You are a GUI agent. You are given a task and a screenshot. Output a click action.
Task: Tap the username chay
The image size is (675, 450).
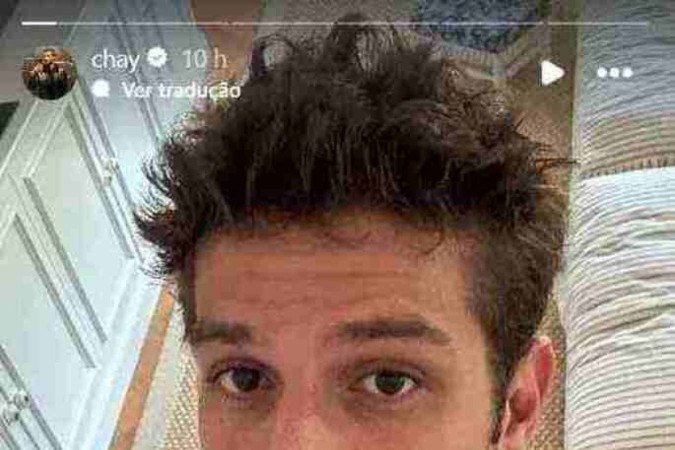(x=115, y=59)
